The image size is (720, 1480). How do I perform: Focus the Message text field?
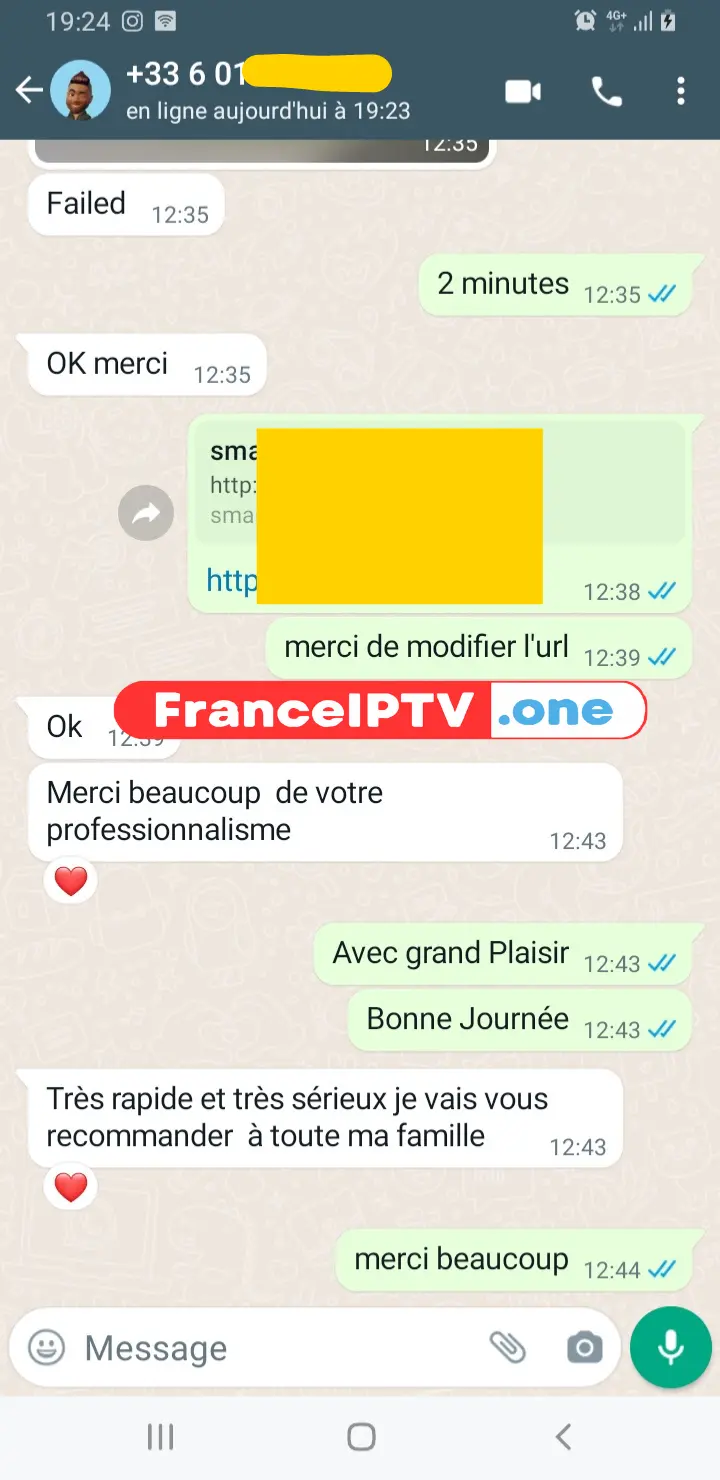(x=270, y=1348)
